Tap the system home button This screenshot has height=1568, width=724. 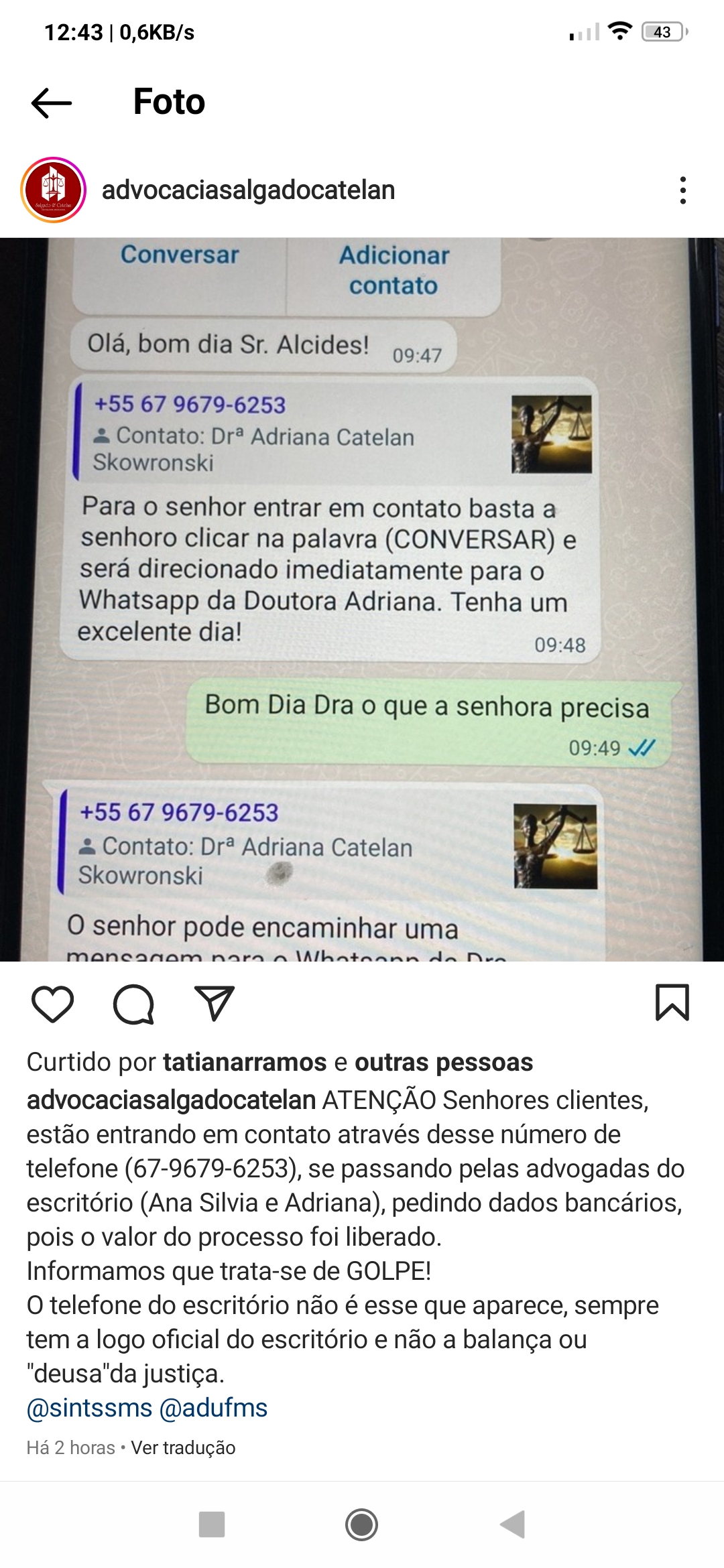(362, 1525)
